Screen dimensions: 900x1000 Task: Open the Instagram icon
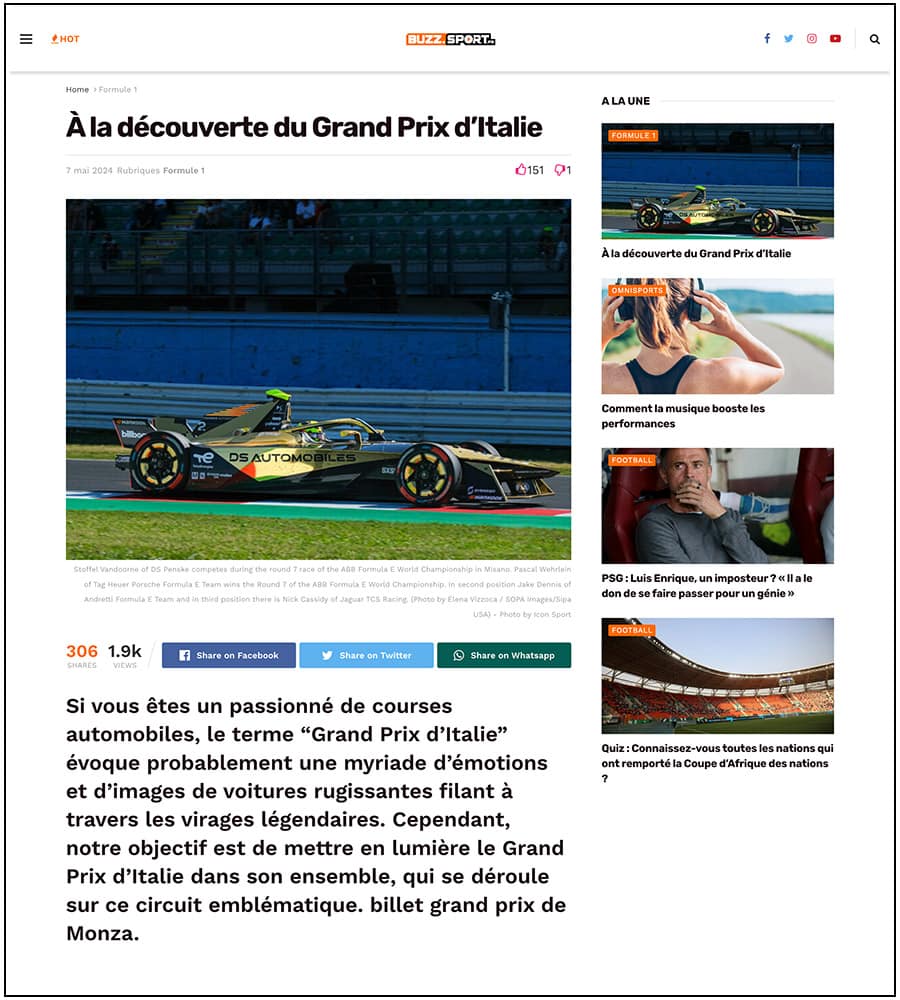click(x=812, y=38)
